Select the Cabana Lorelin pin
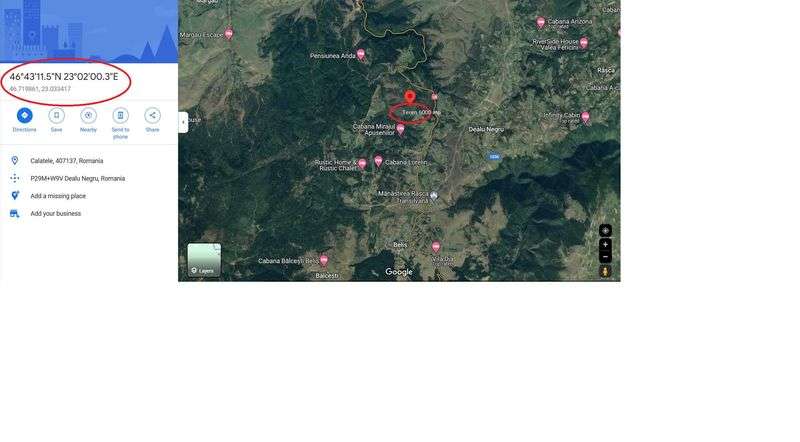The height and width of the screenshot is (442, 800). point(378,160)
